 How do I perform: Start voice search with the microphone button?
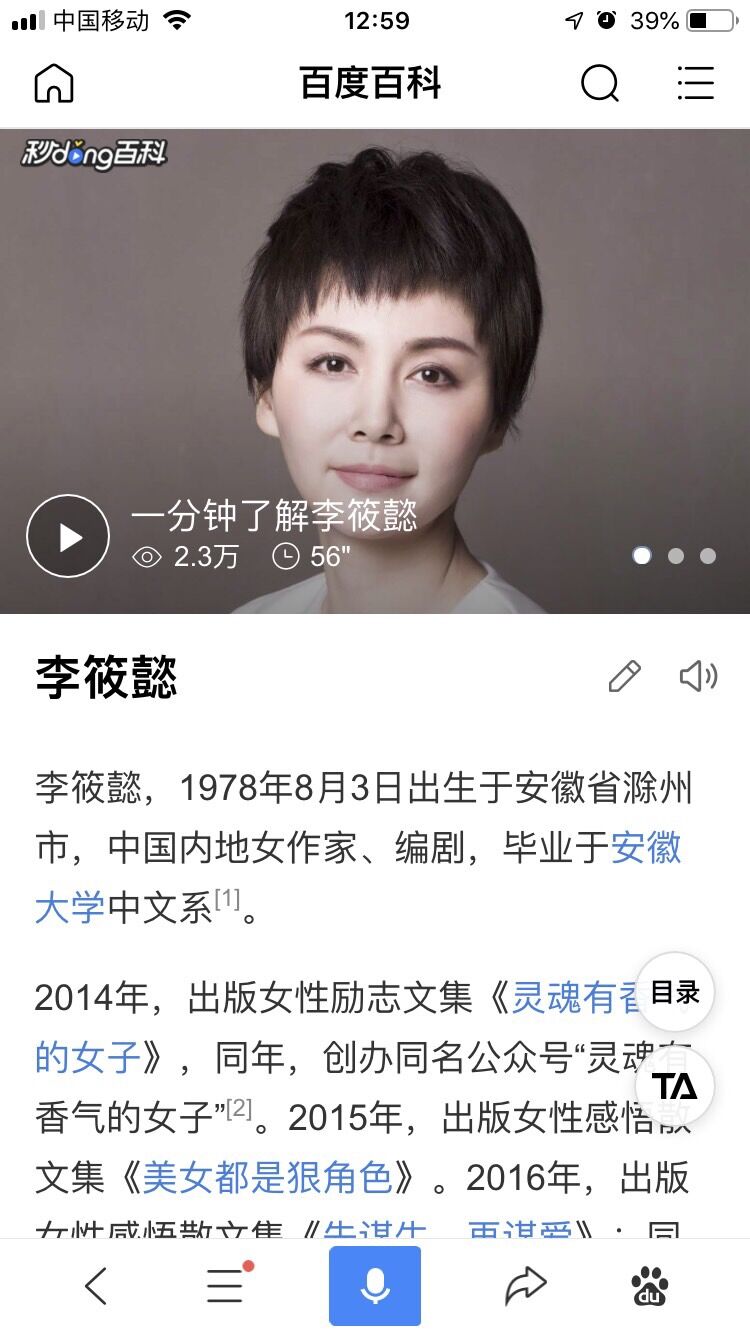[x=375, y=1286]
